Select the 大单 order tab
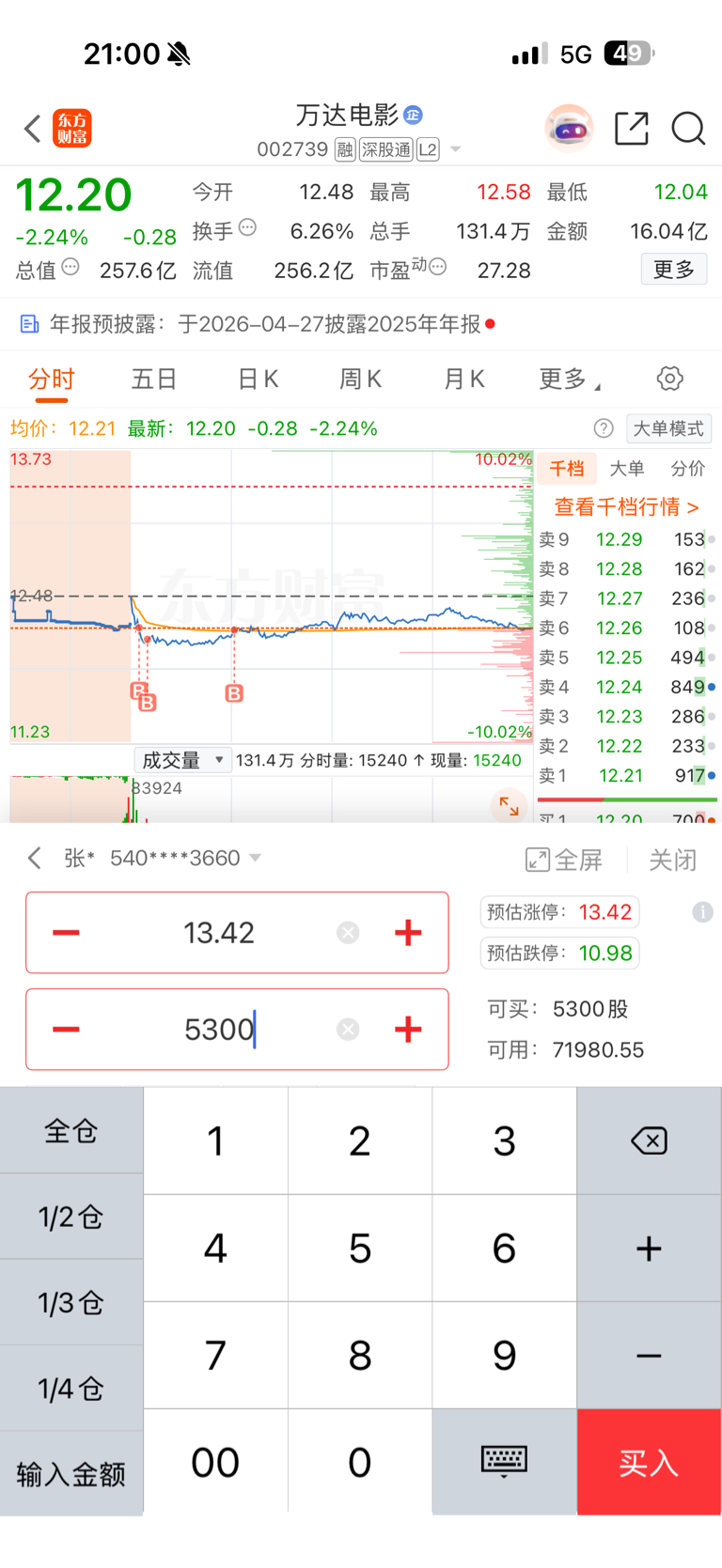The height and width of the screenshot is (1568, 722). point(626,469)
